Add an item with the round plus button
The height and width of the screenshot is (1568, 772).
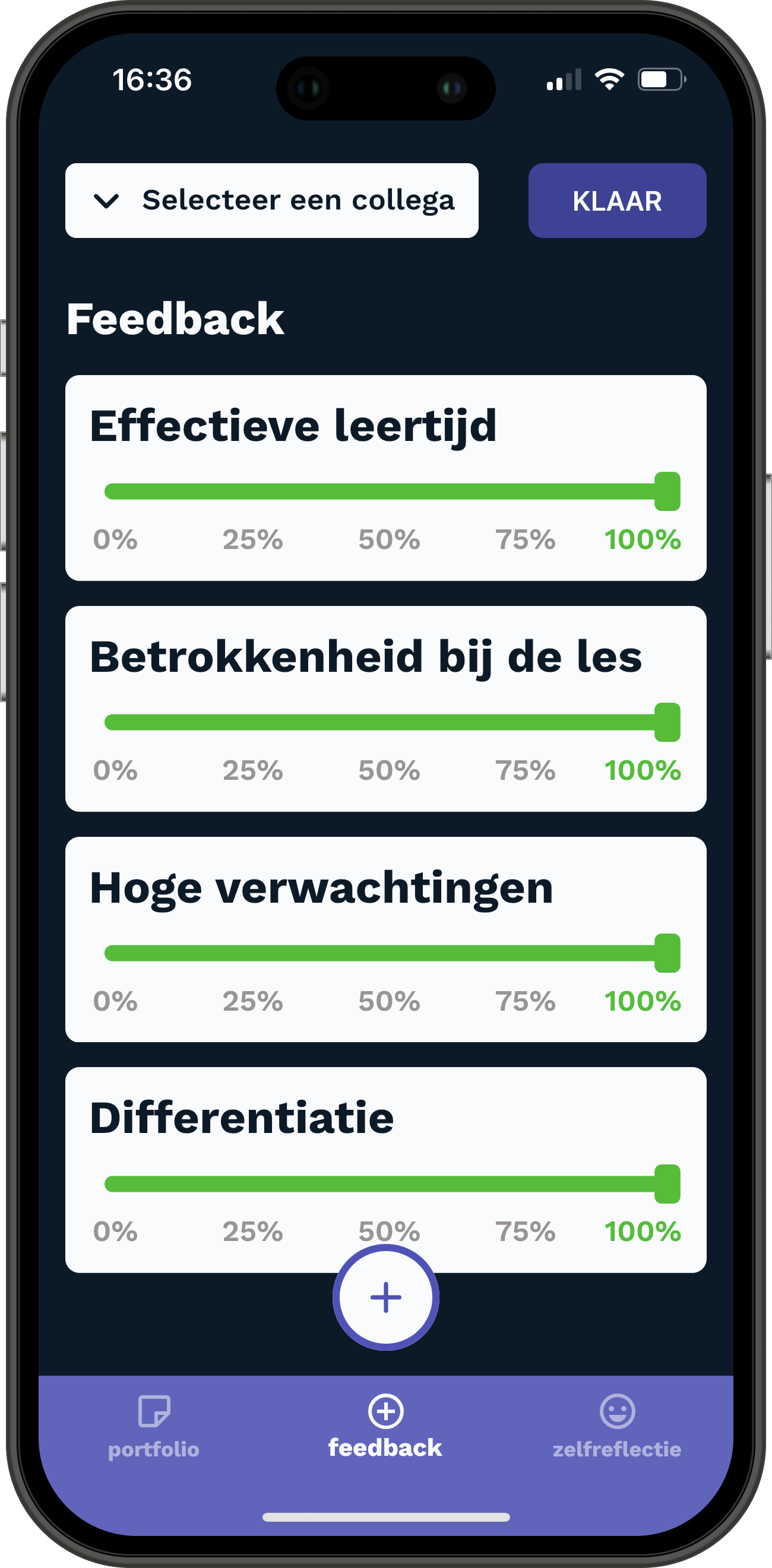coord(385,1297)
